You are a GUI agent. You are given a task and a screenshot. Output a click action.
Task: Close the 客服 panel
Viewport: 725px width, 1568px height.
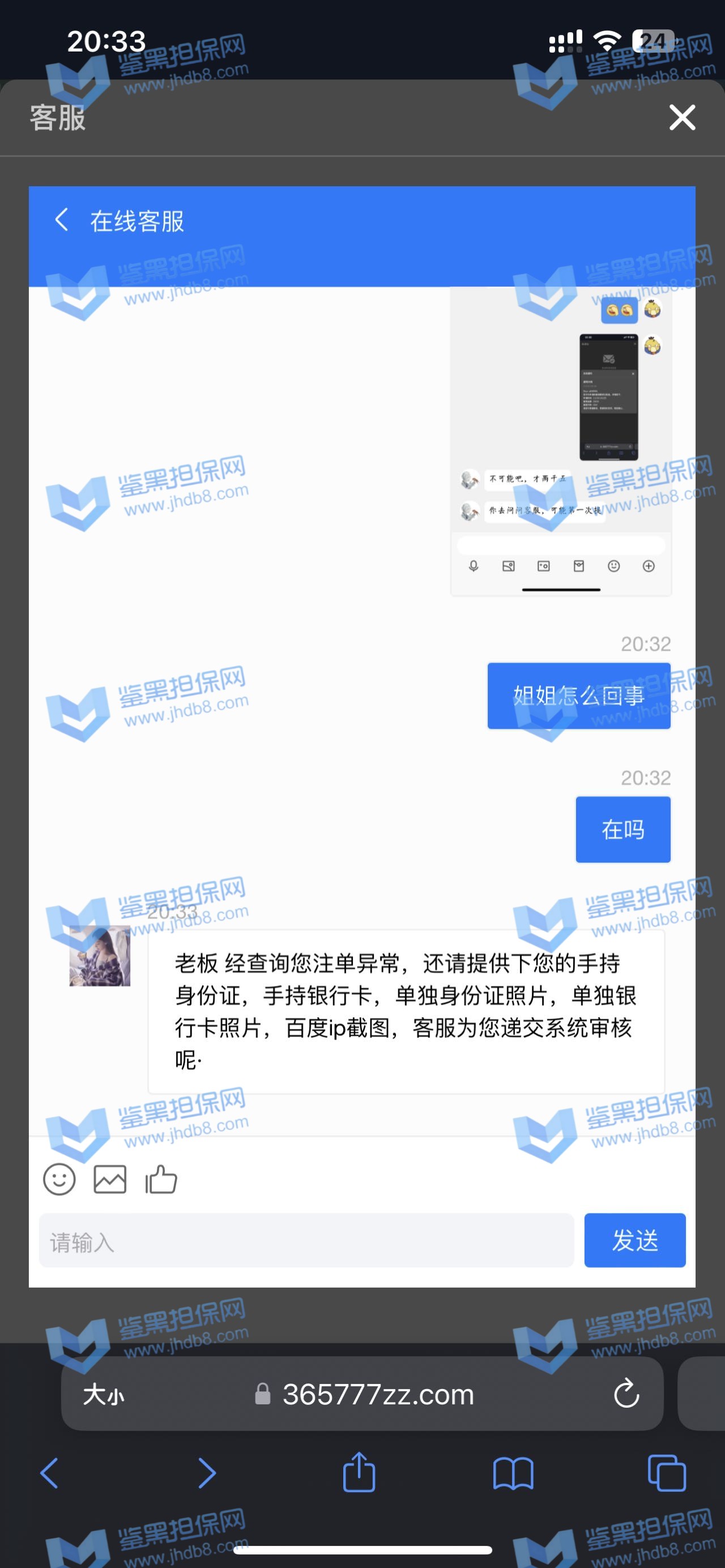pyautogui.click(x=682, y=117)
